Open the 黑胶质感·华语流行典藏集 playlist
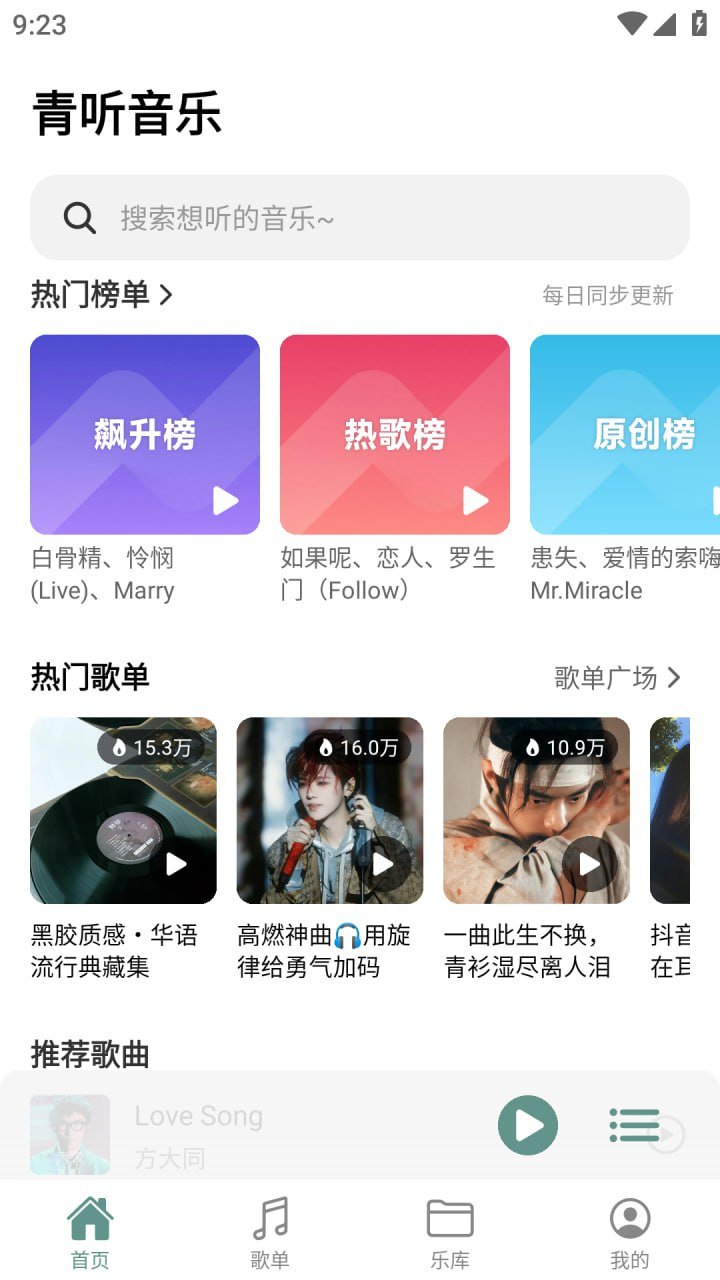 [123, 810]
